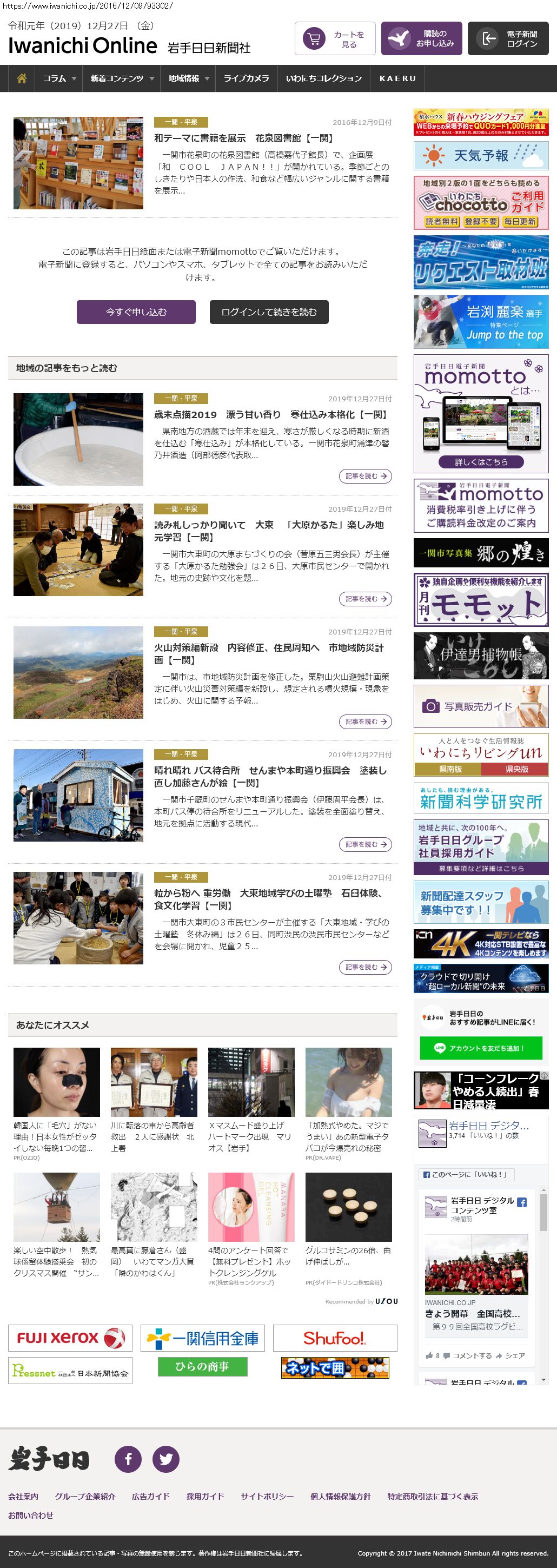Viewport: 557px width, 1568px height.
Task: Open いわにちコレクション page
Action: point(323,78)
